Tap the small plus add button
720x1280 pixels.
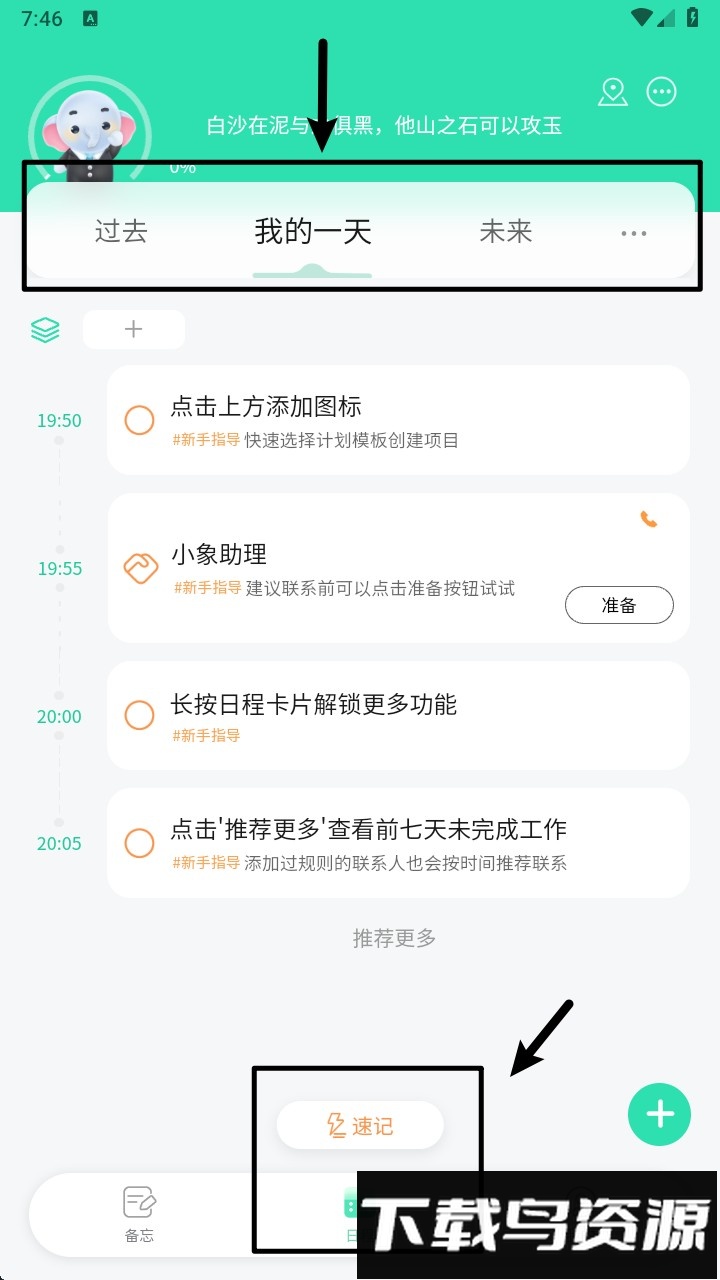(x=134, y=329)
